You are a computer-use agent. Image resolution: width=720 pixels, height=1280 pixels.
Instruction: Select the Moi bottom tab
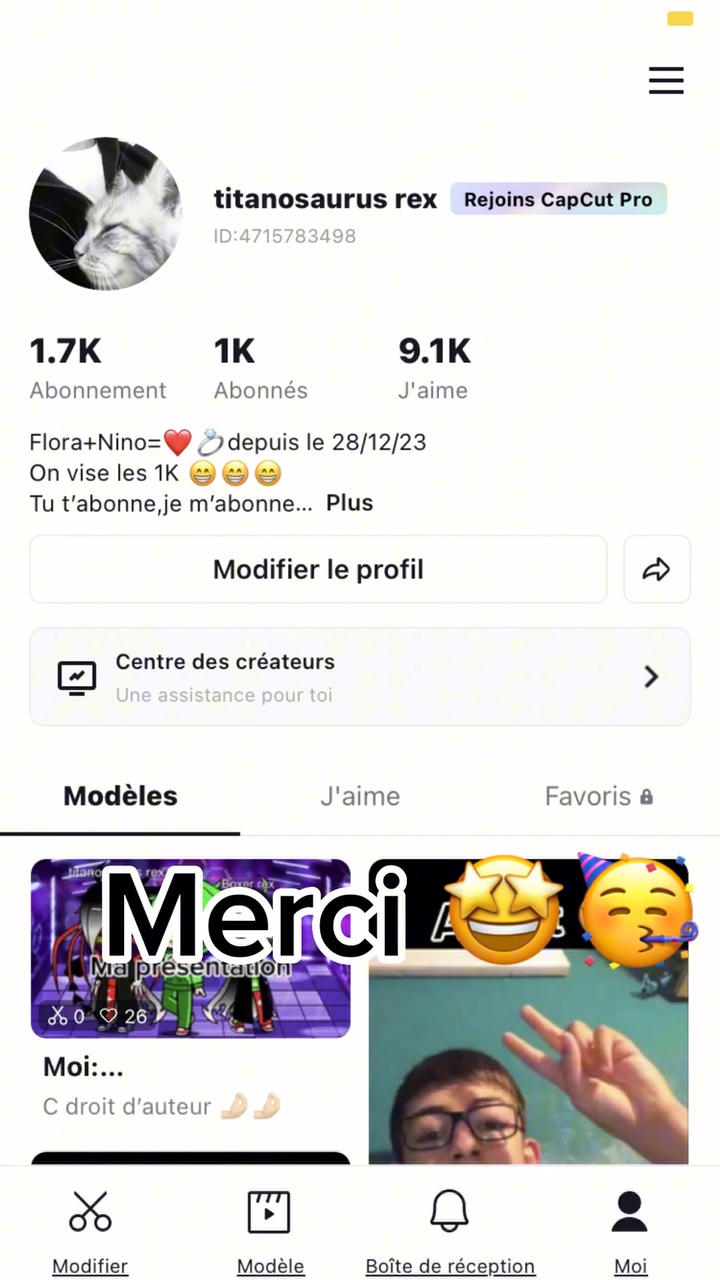pyautogui.click(x=630, y=1230)
